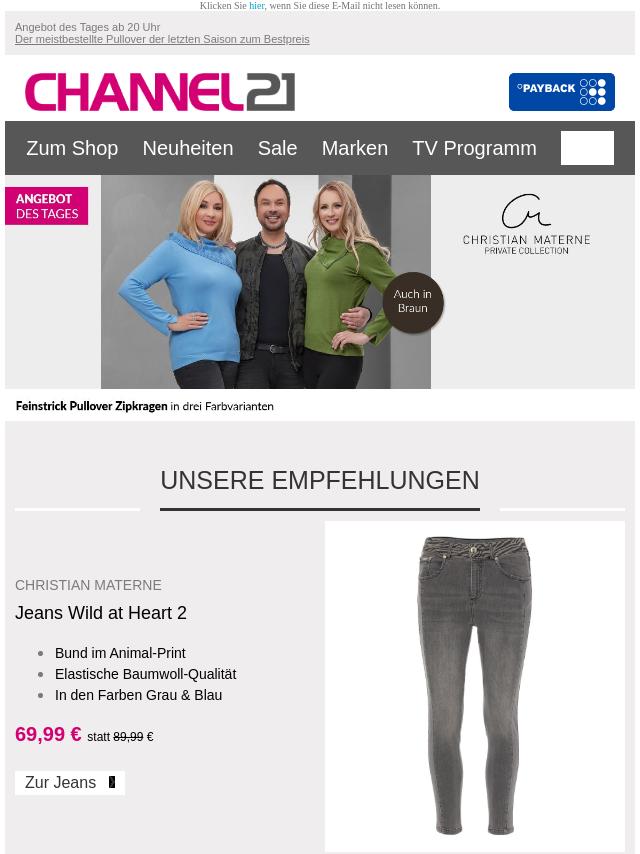The height and width of the screenshot is (854, 640).
Task: Open the Neuheiten section
Action: 187,148
